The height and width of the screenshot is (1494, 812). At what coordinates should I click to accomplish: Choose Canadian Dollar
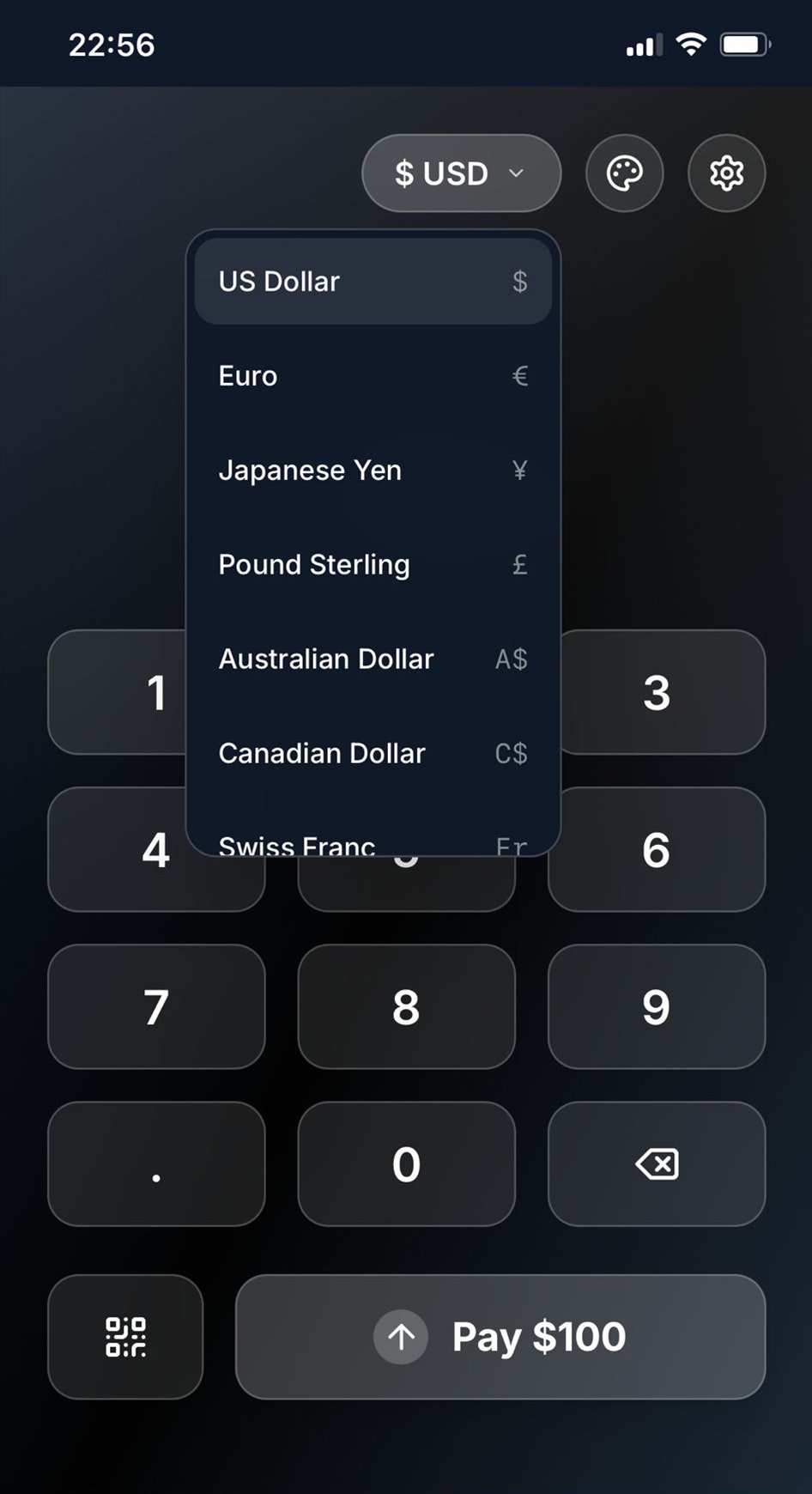(373, 754)
